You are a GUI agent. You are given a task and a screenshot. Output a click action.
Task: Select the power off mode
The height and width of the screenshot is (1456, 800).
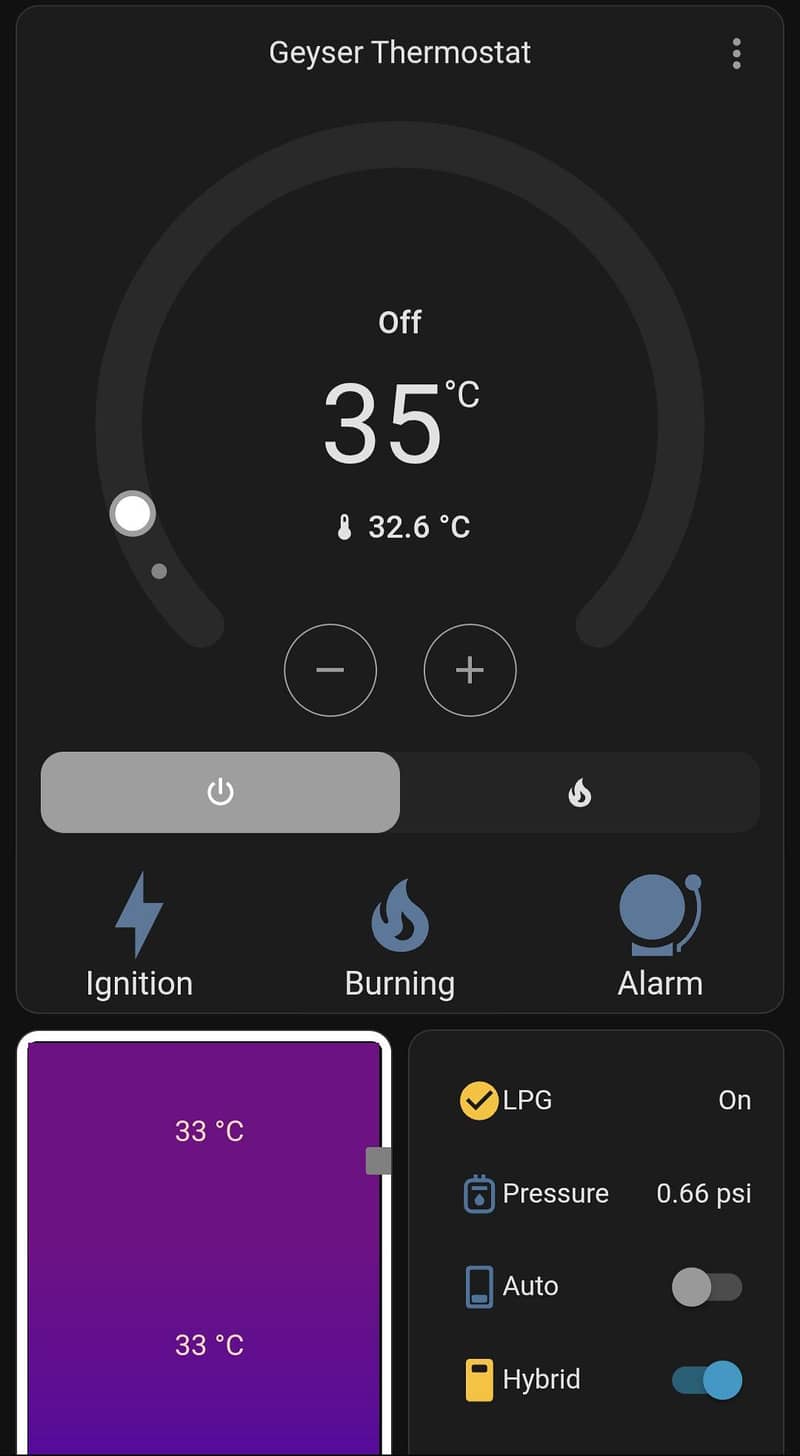pos(220,792)
